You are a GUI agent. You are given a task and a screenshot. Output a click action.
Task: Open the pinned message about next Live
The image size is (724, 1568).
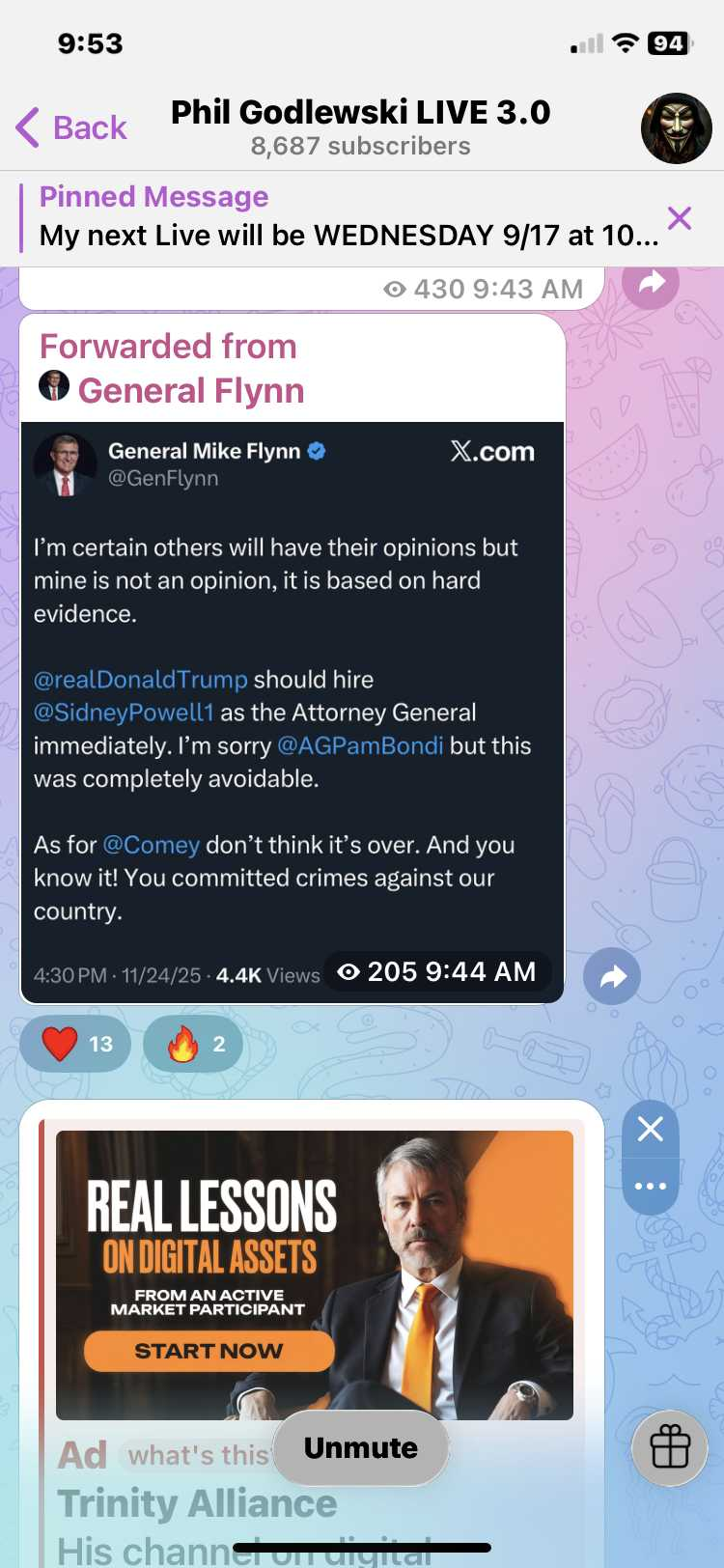(x=348, y=217)
